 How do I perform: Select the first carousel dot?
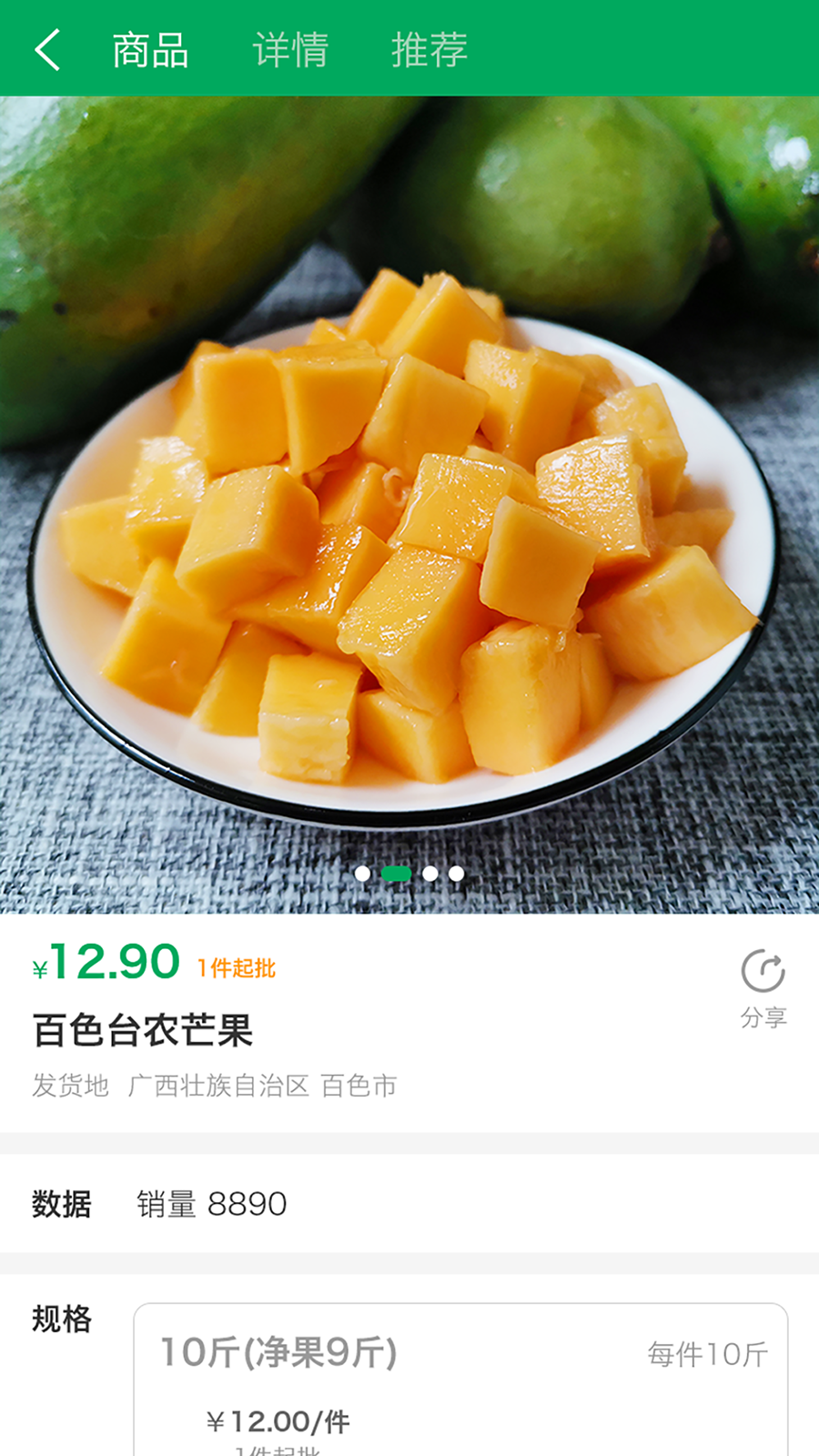362,873
